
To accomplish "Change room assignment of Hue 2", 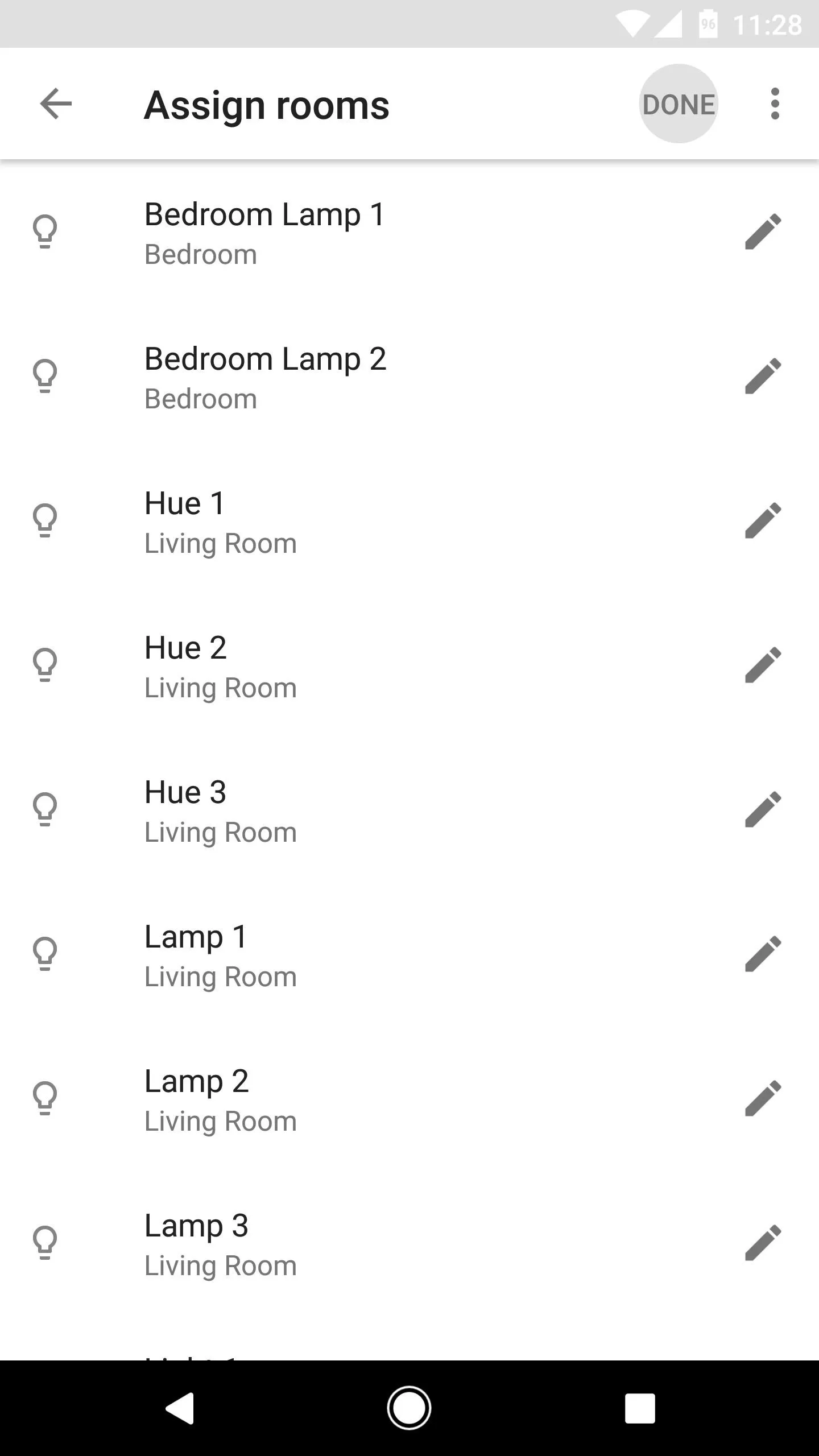I will click(x=763, y=665).
